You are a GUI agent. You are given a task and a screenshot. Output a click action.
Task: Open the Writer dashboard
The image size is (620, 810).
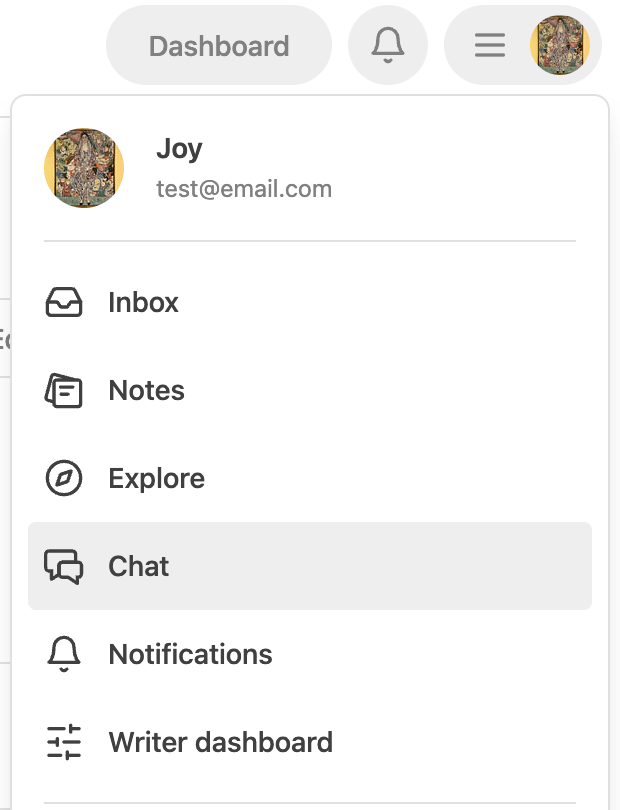pyautogui.click(x=220, y=743)
